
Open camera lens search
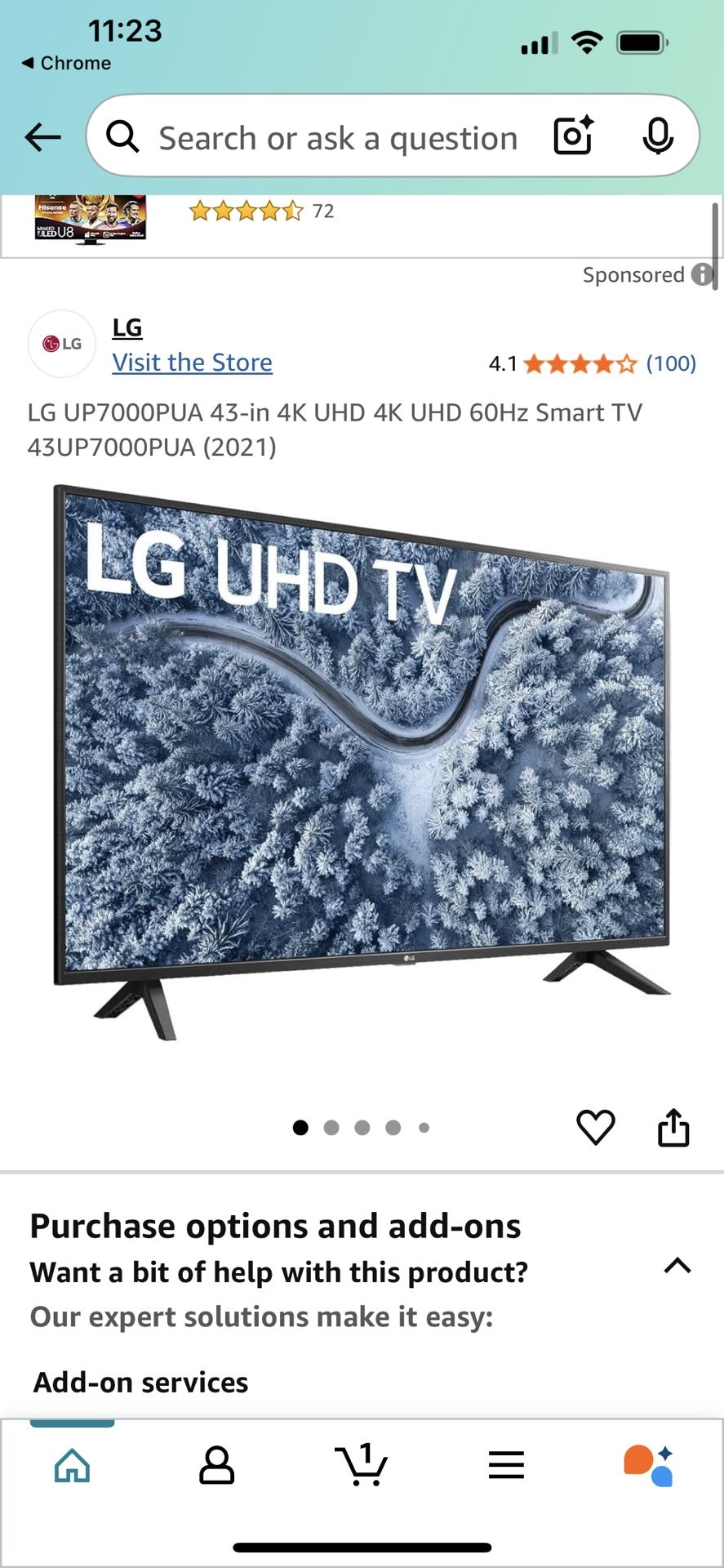573,136
